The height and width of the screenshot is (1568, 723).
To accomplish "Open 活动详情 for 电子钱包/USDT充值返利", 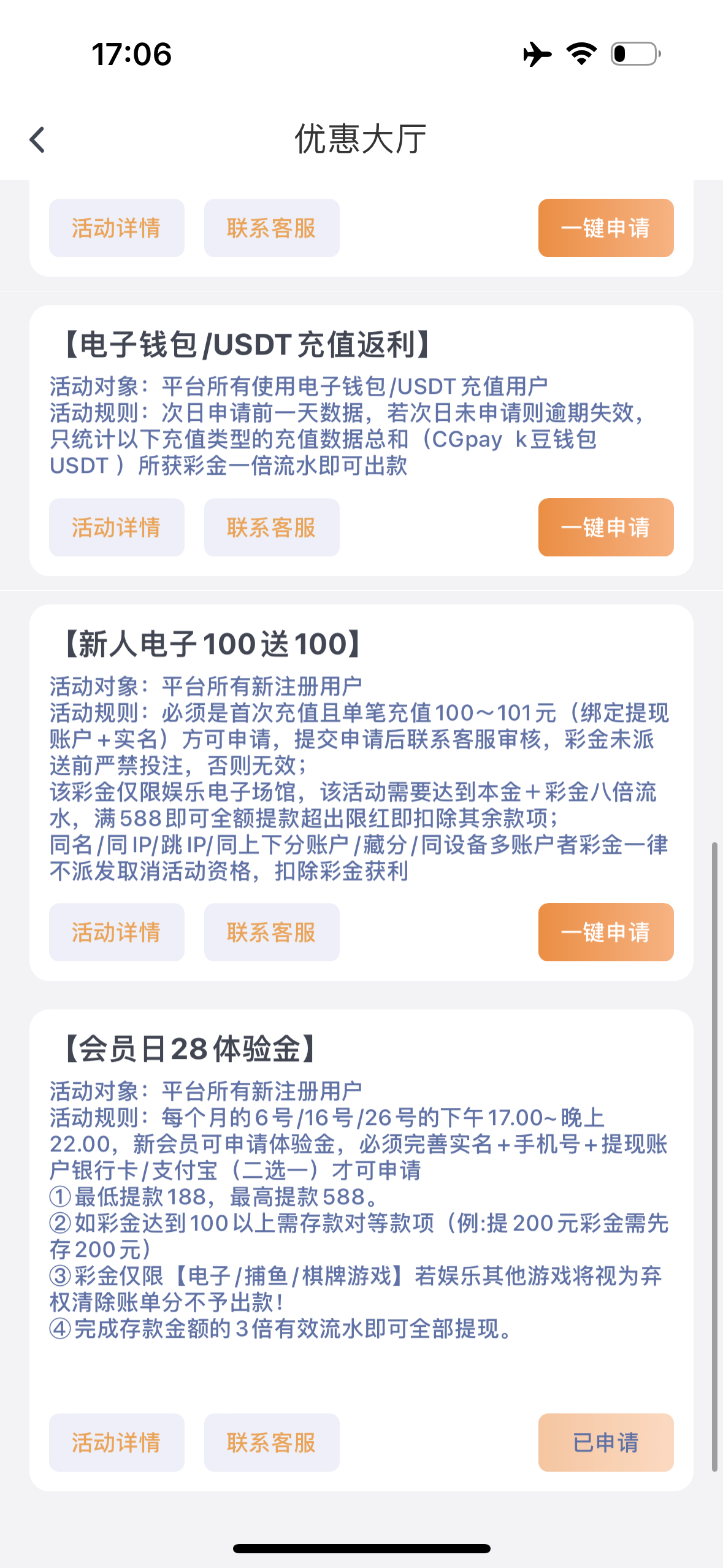I will click(x=117, y=527).
